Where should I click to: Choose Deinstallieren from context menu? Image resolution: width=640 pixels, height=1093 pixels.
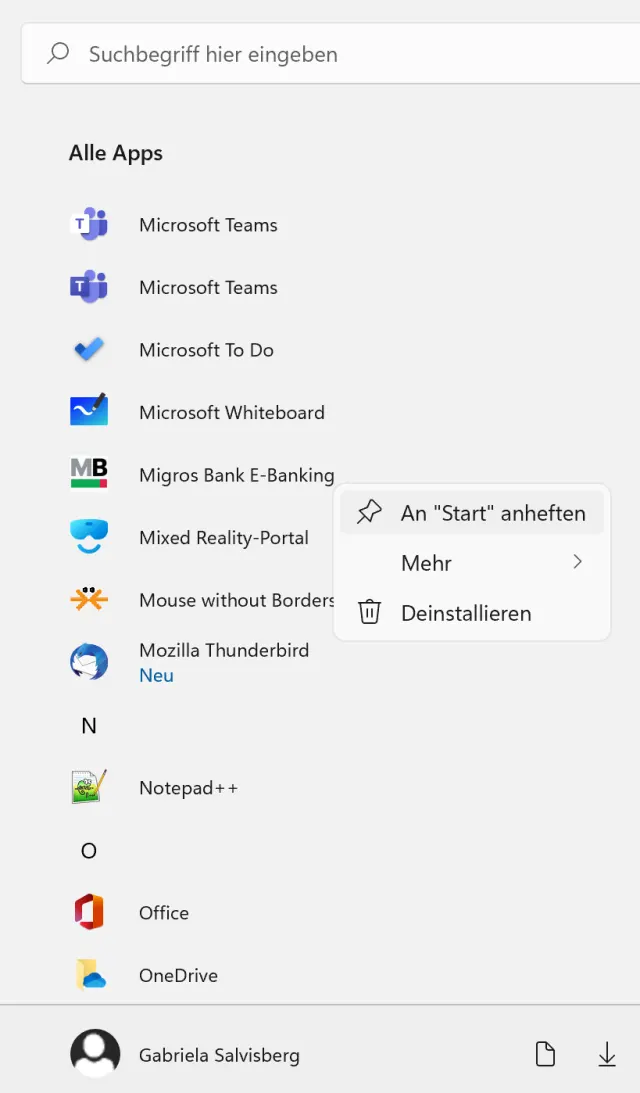click(x=466, y=613)
